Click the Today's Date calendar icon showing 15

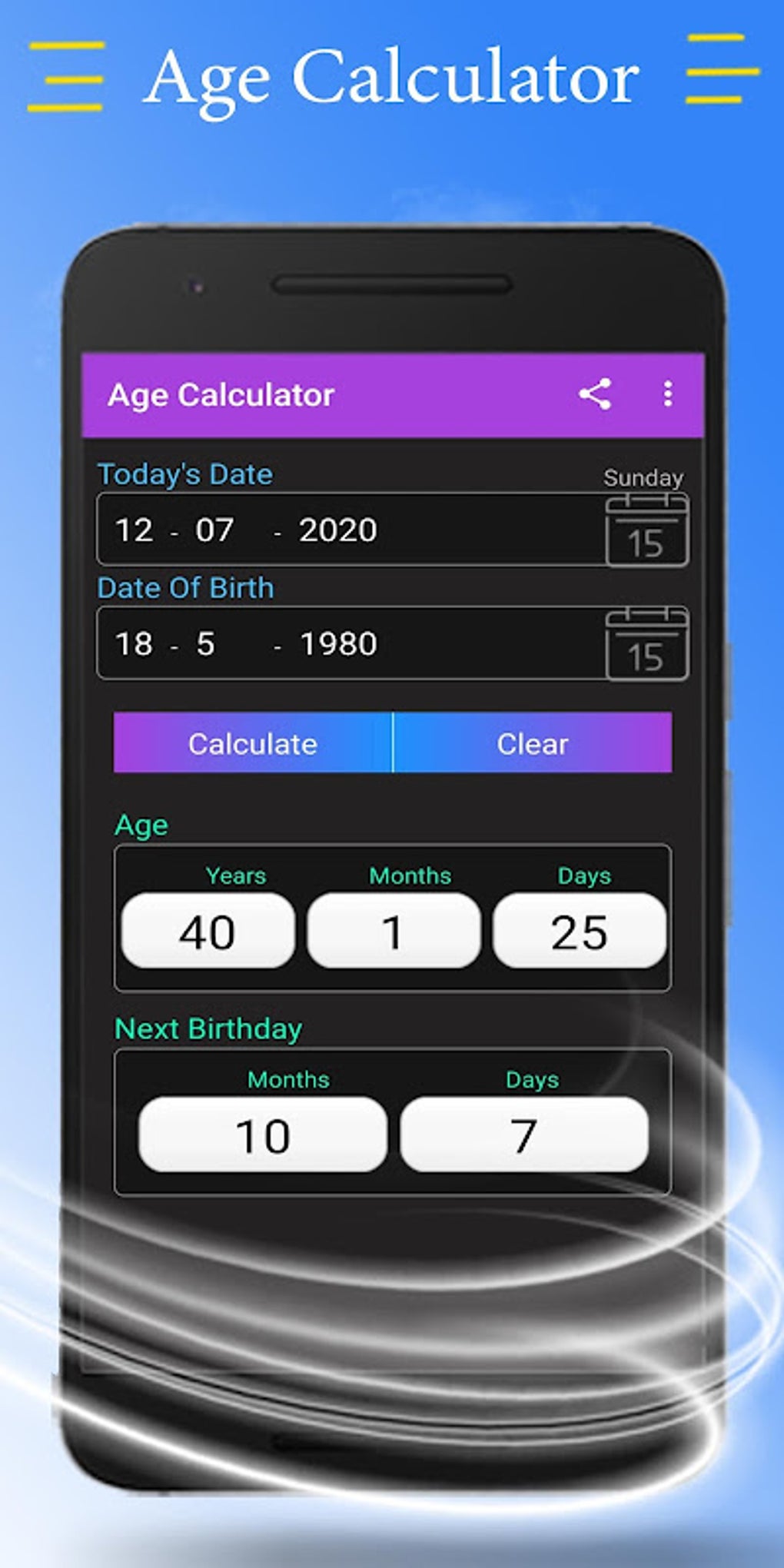(647, 530)
